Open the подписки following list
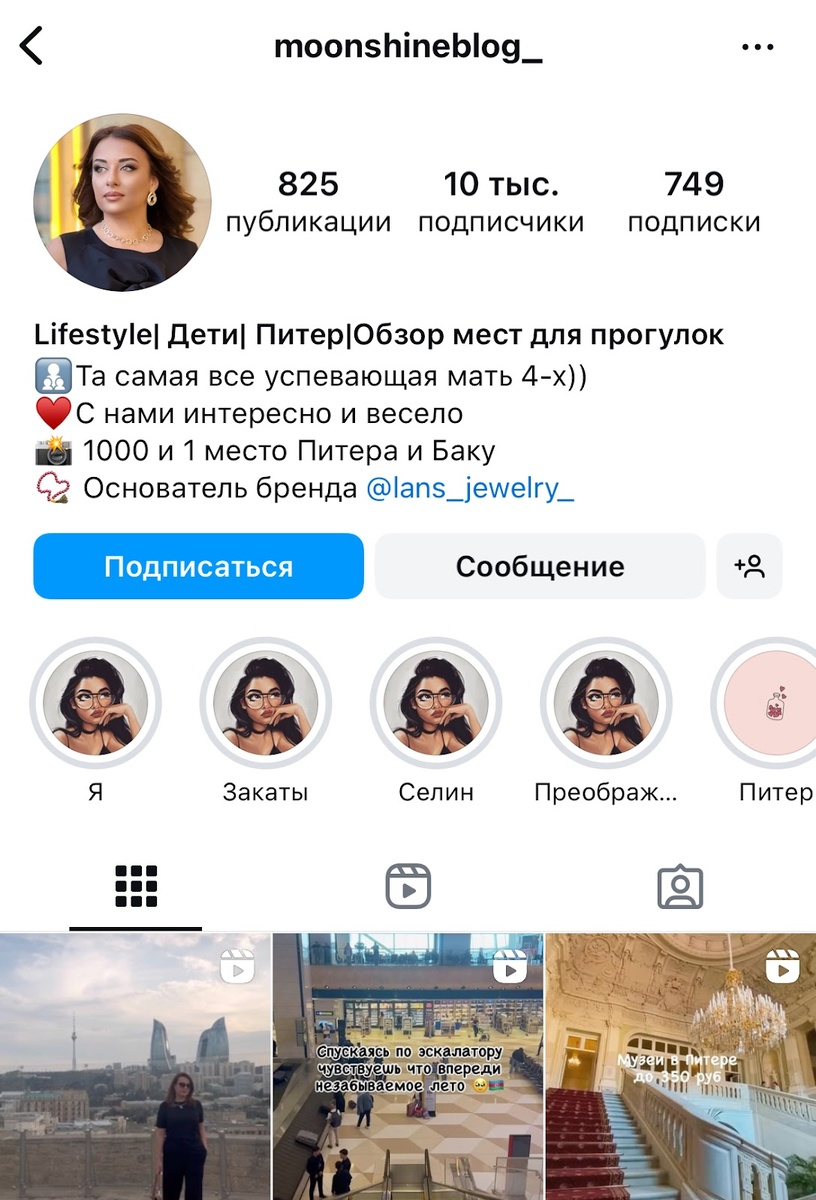This screenshot has width=816, height=1200. (x=694, y=201)
